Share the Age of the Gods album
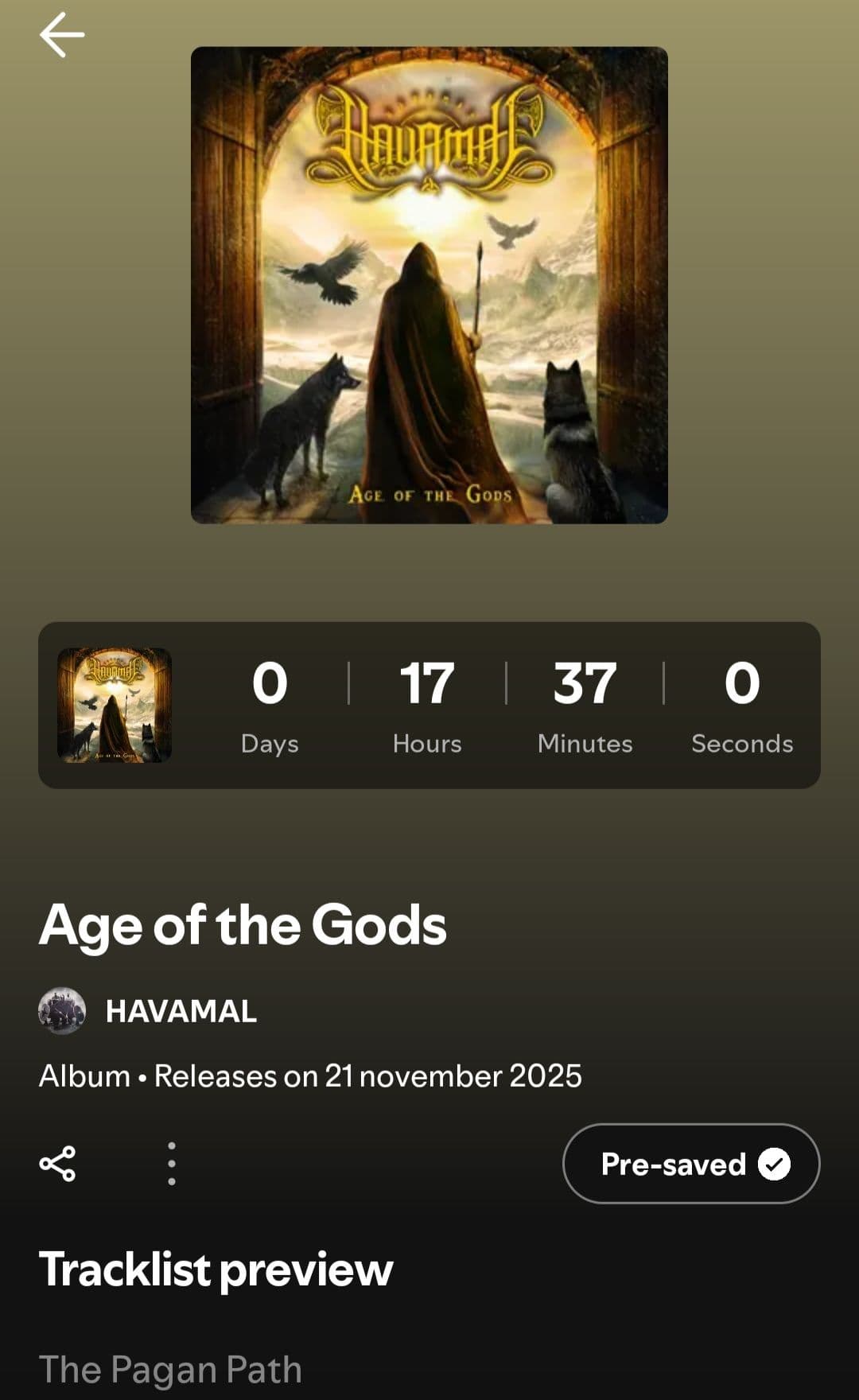859x1400 pixels. 57,1164
